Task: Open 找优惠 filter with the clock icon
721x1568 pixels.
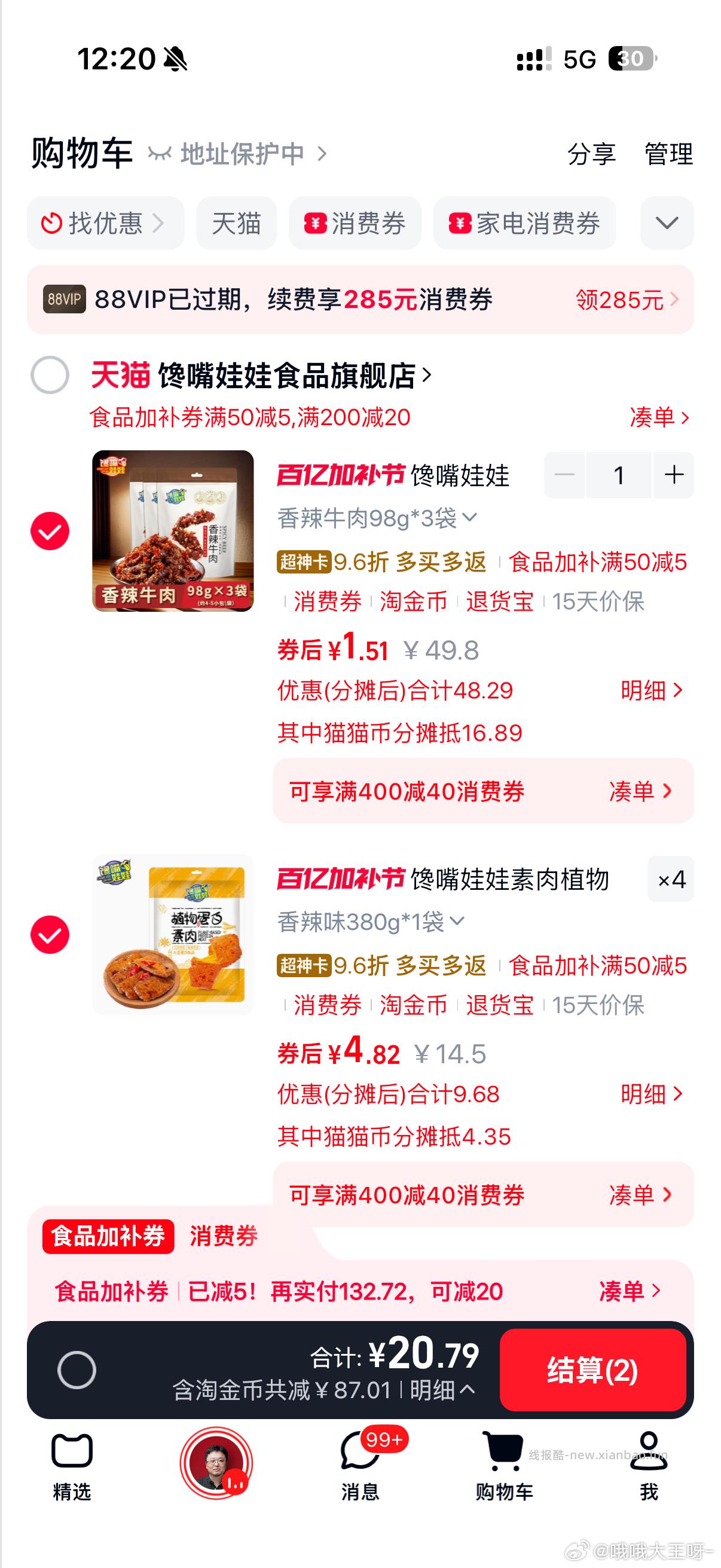Action: coord(103,224)
